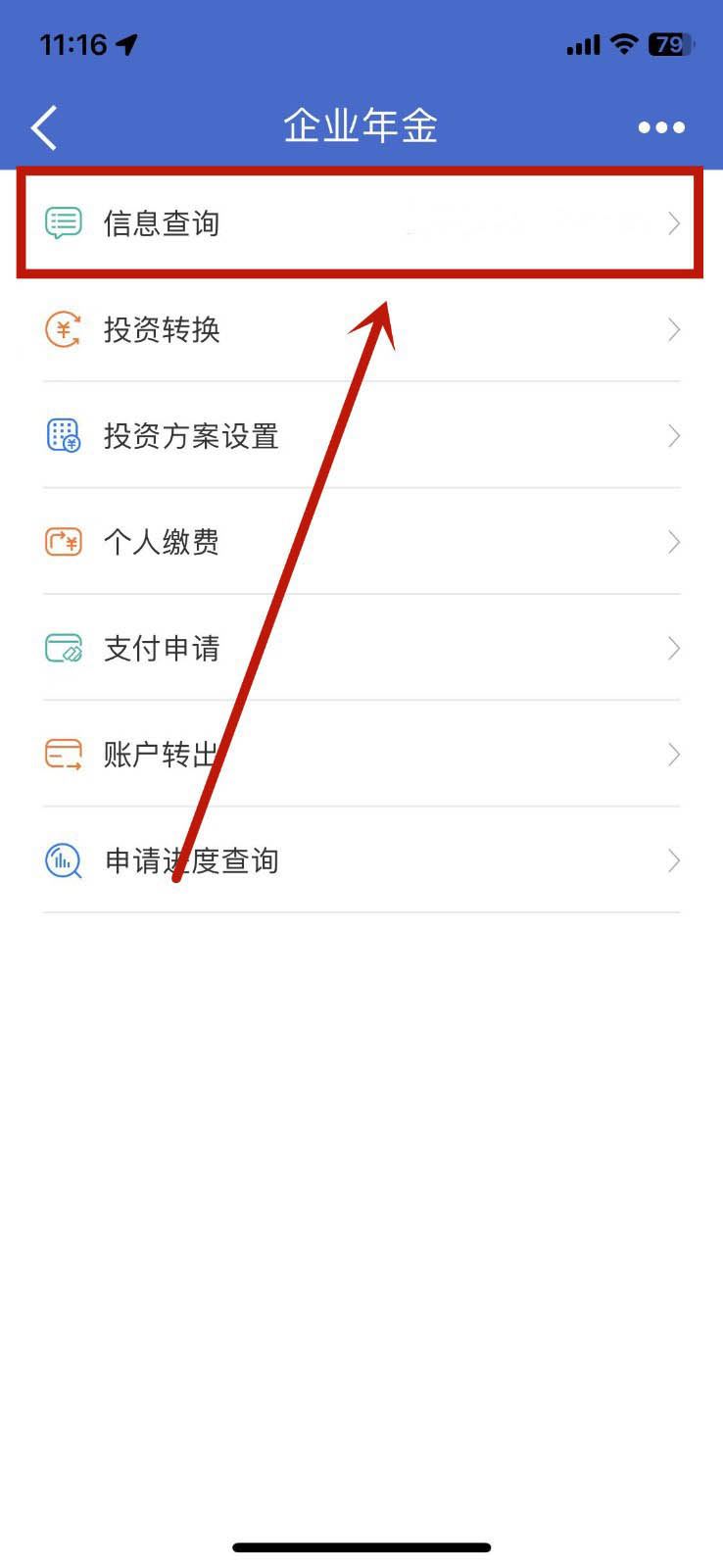The width and height of the screenshot is (723, 1568).
Task: Open 支付申请 entry
Action: 361,648
